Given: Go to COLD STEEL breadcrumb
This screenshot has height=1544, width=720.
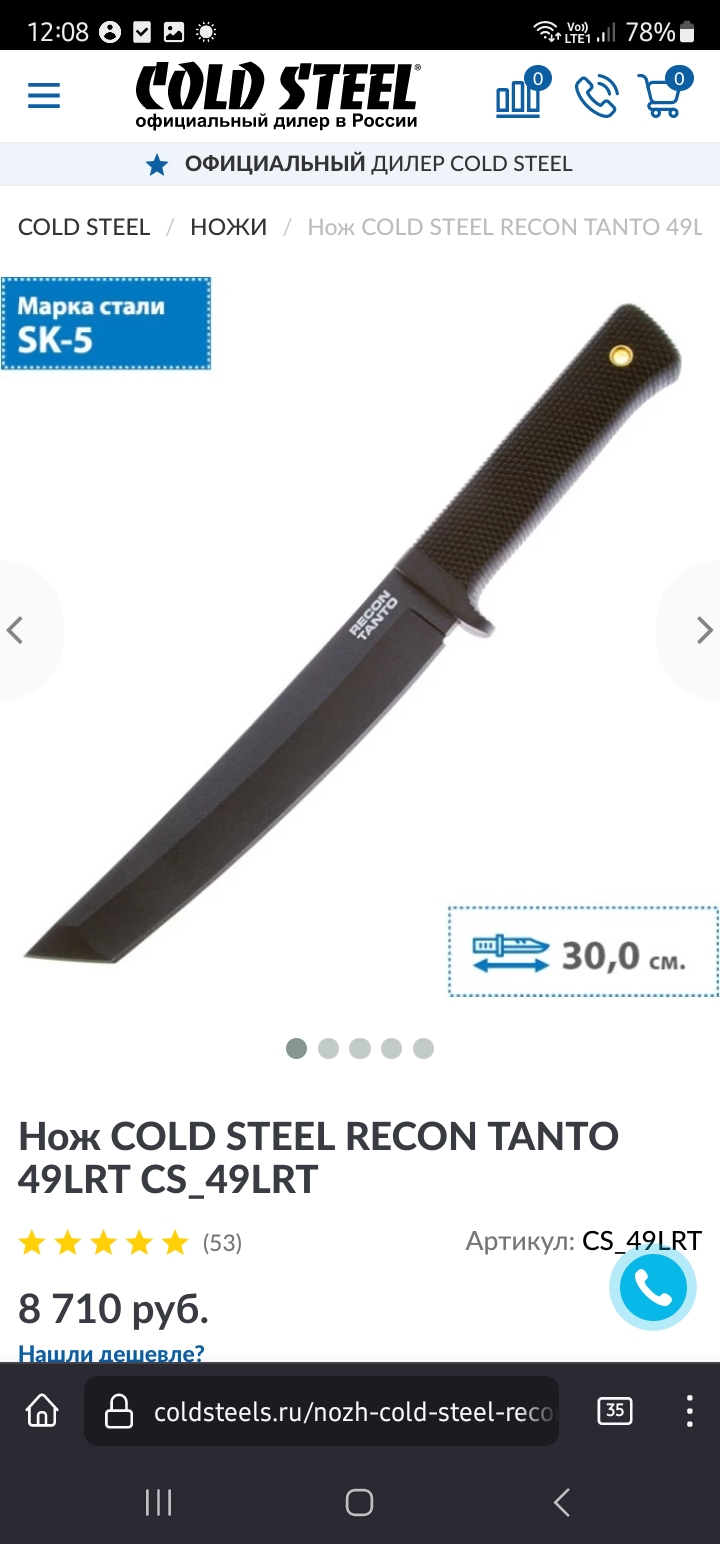Looking at the screenshot, I should pos(84,227).
